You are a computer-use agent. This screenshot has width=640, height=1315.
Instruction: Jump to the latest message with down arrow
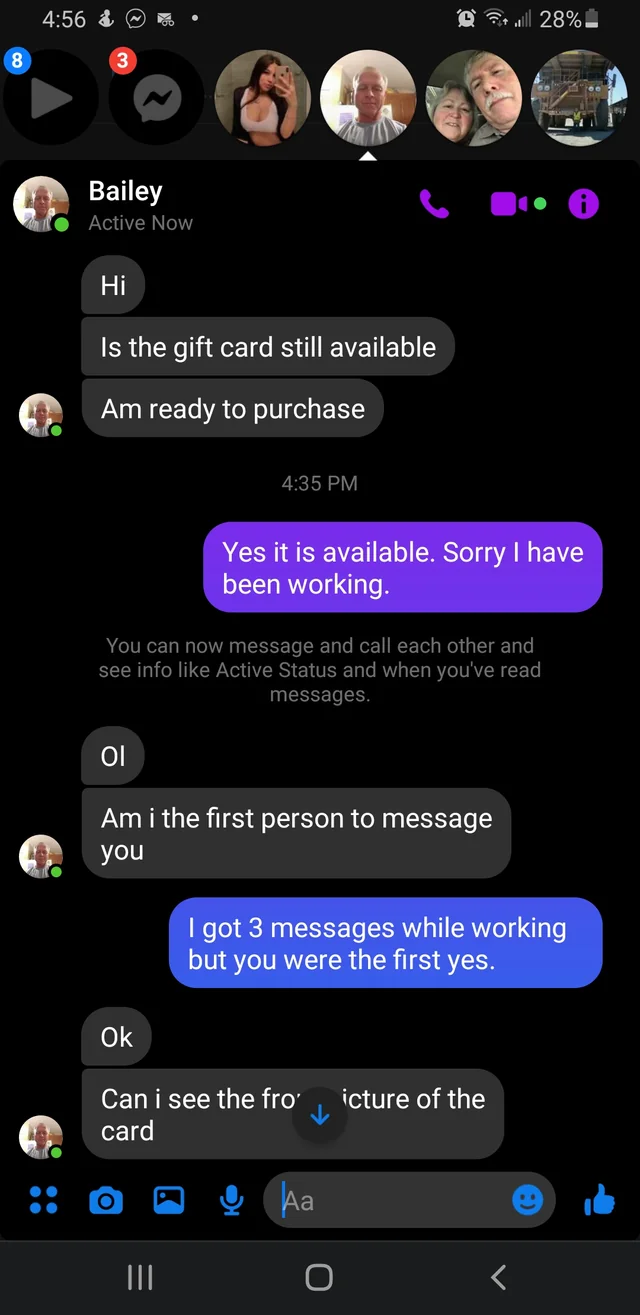coord(320,1116)
